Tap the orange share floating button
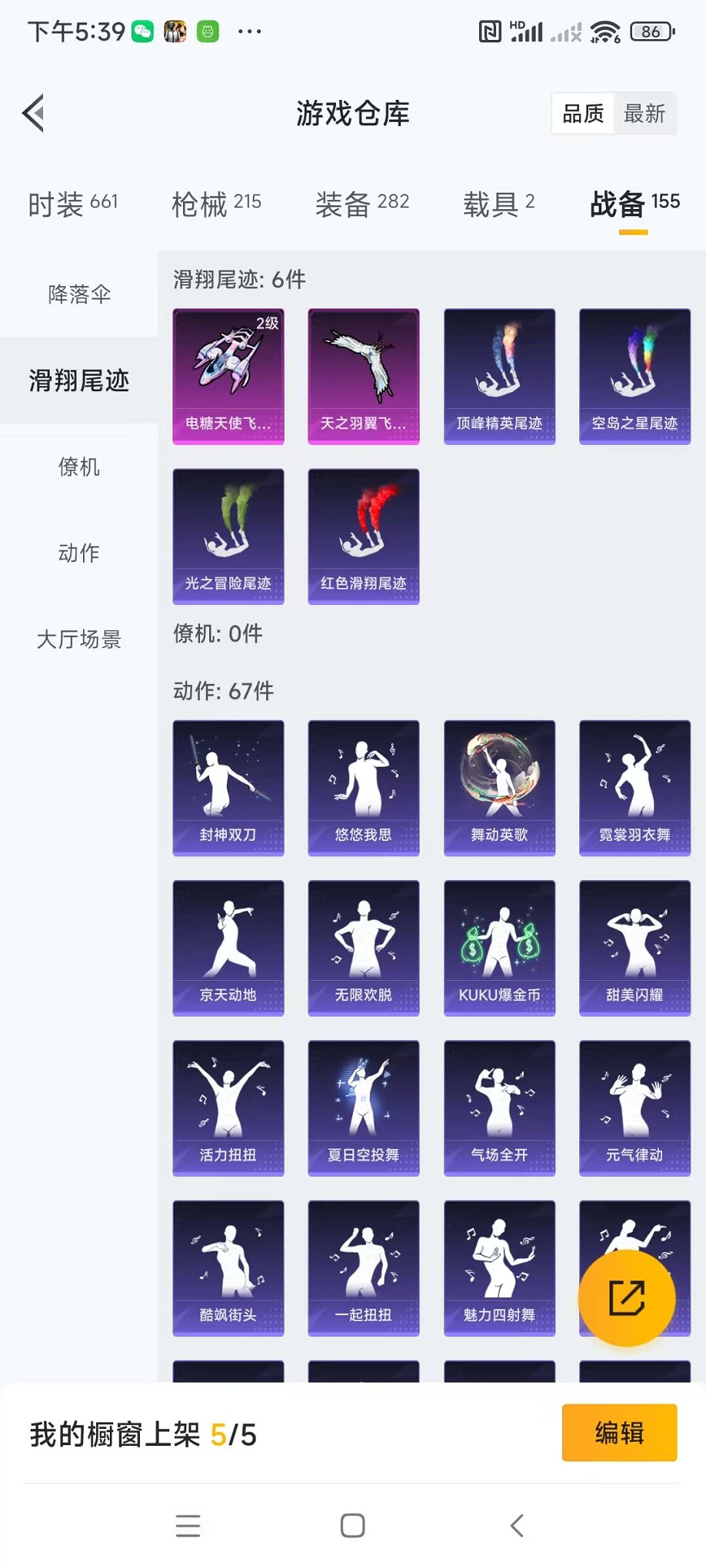This screenshot has width=706, height=1568. (x=627, y=1298)
